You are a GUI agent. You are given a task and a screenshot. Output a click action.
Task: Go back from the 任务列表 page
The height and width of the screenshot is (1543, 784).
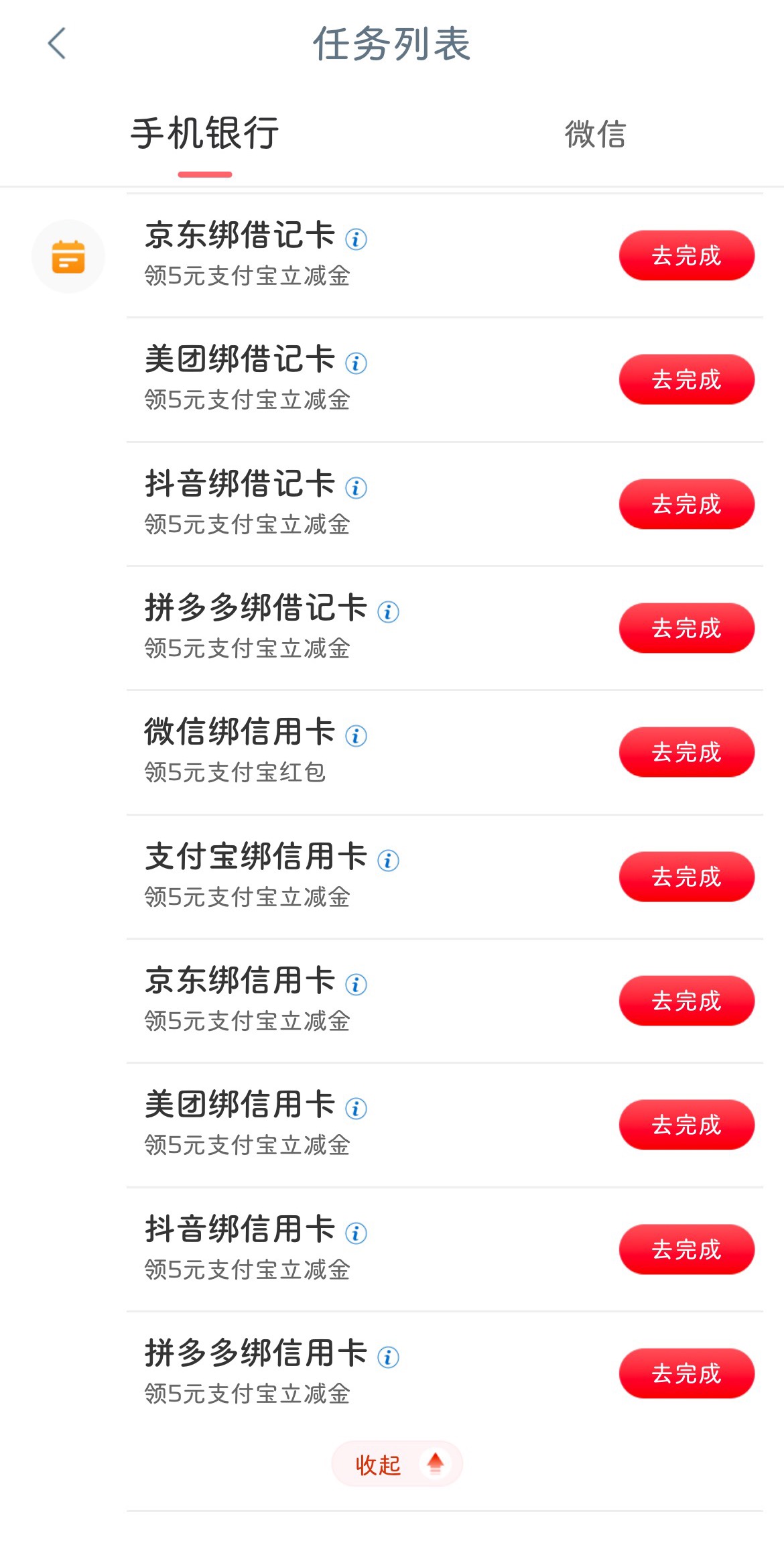click(57, 44)
